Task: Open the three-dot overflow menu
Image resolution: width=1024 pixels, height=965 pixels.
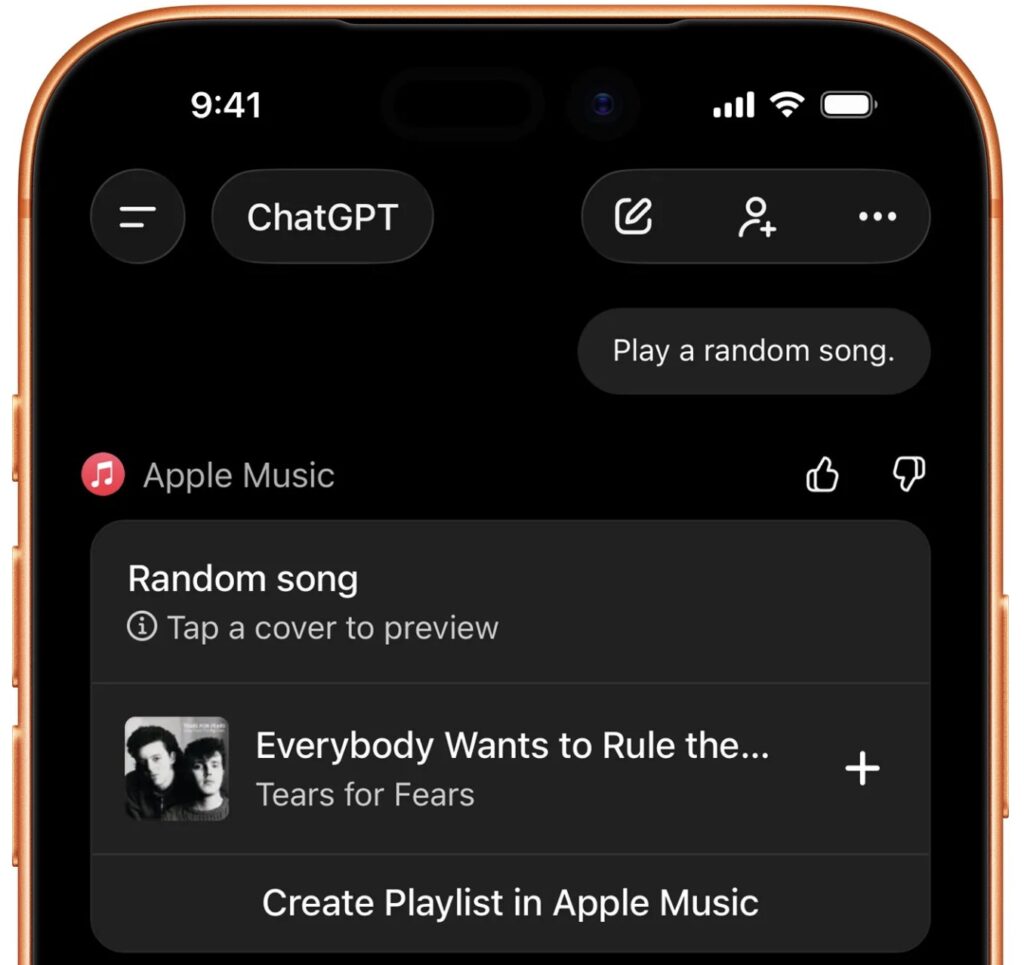Action: [877, 217]
